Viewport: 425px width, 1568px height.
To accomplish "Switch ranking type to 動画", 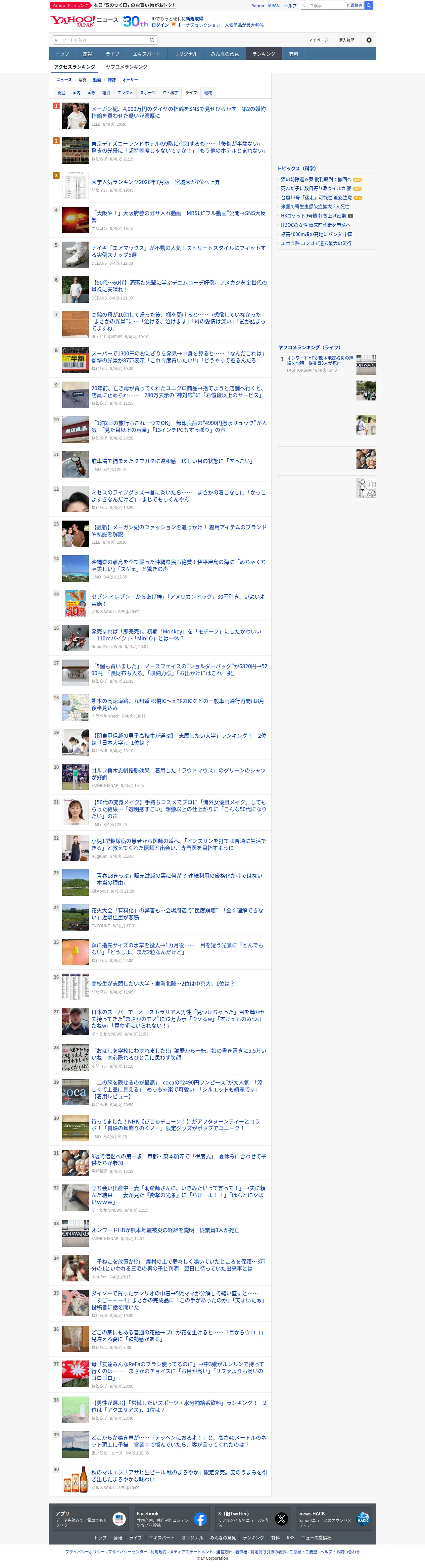I will [97, 80].
